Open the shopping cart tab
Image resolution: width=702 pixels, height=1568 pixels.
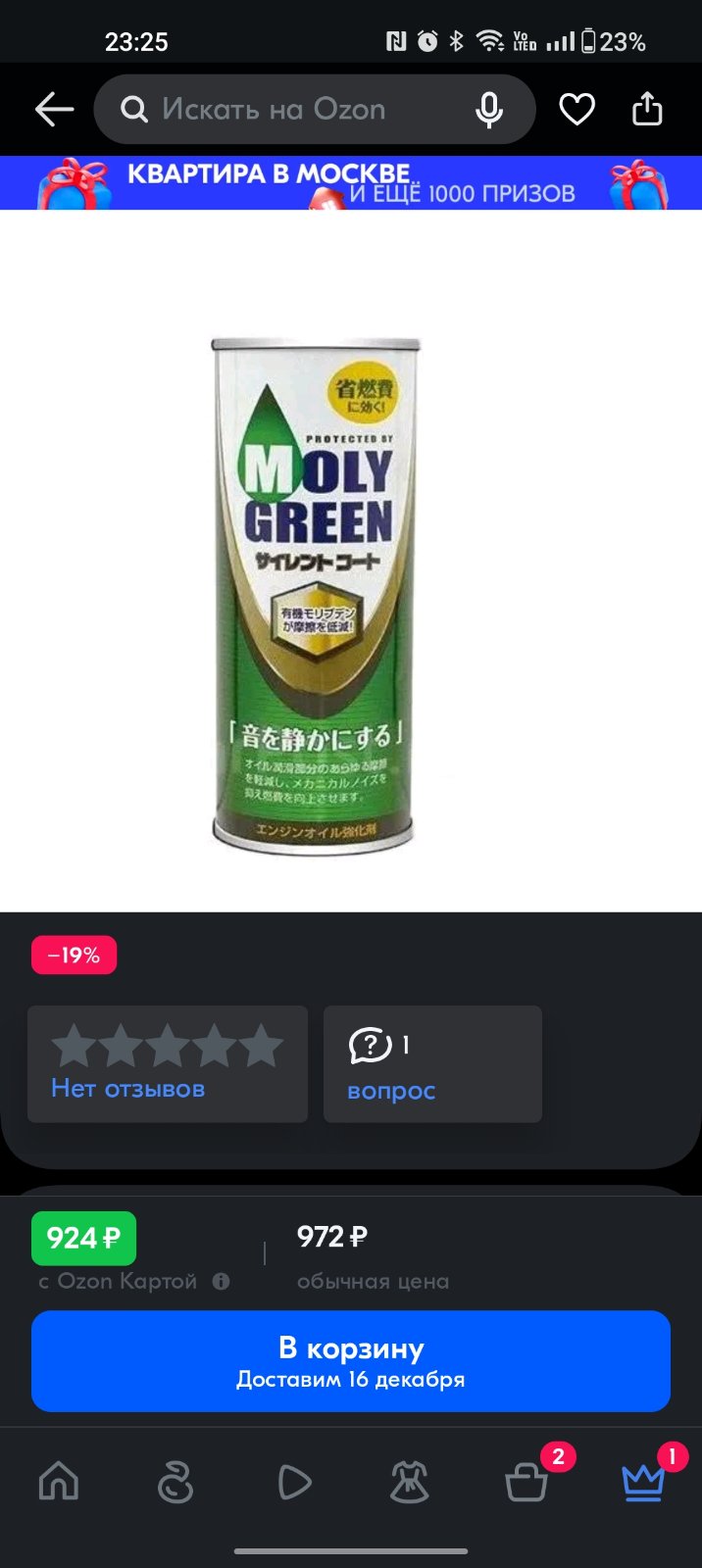526,1482
